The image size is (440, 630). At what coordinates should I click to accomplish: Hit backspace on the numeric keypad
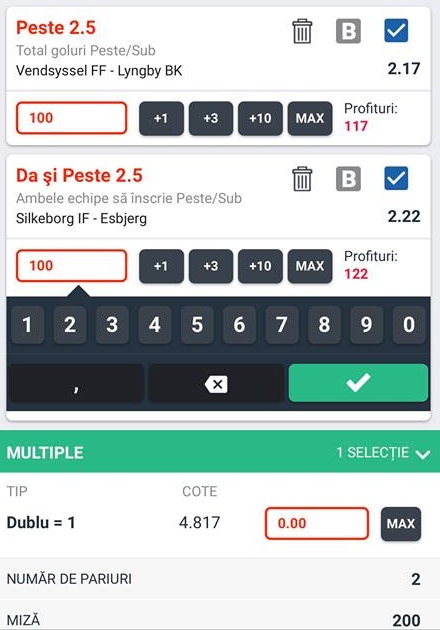click(x=216, y=383)
